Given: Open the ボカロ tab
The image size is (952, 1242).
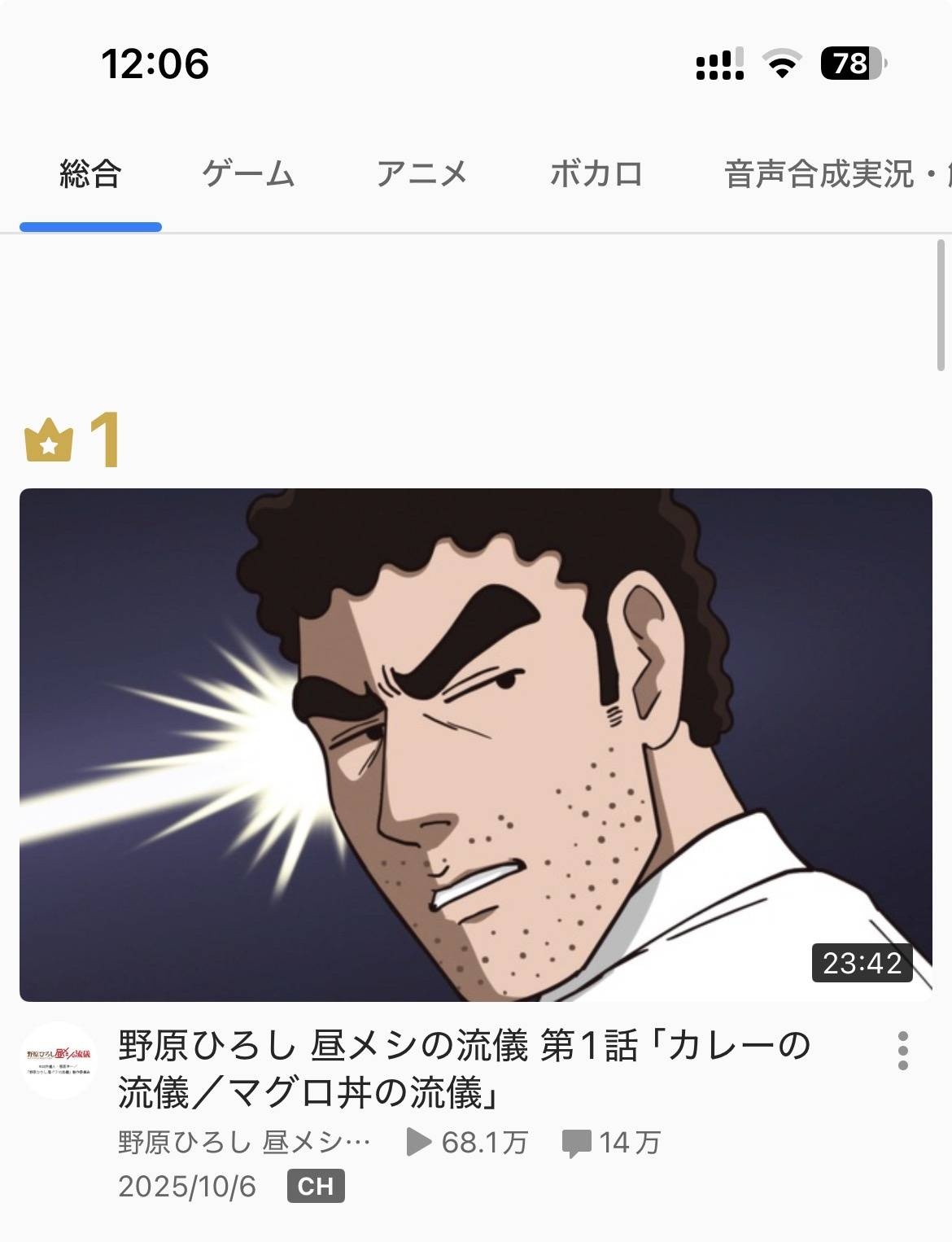Looking at the screenshot, I should pos(596,174).
